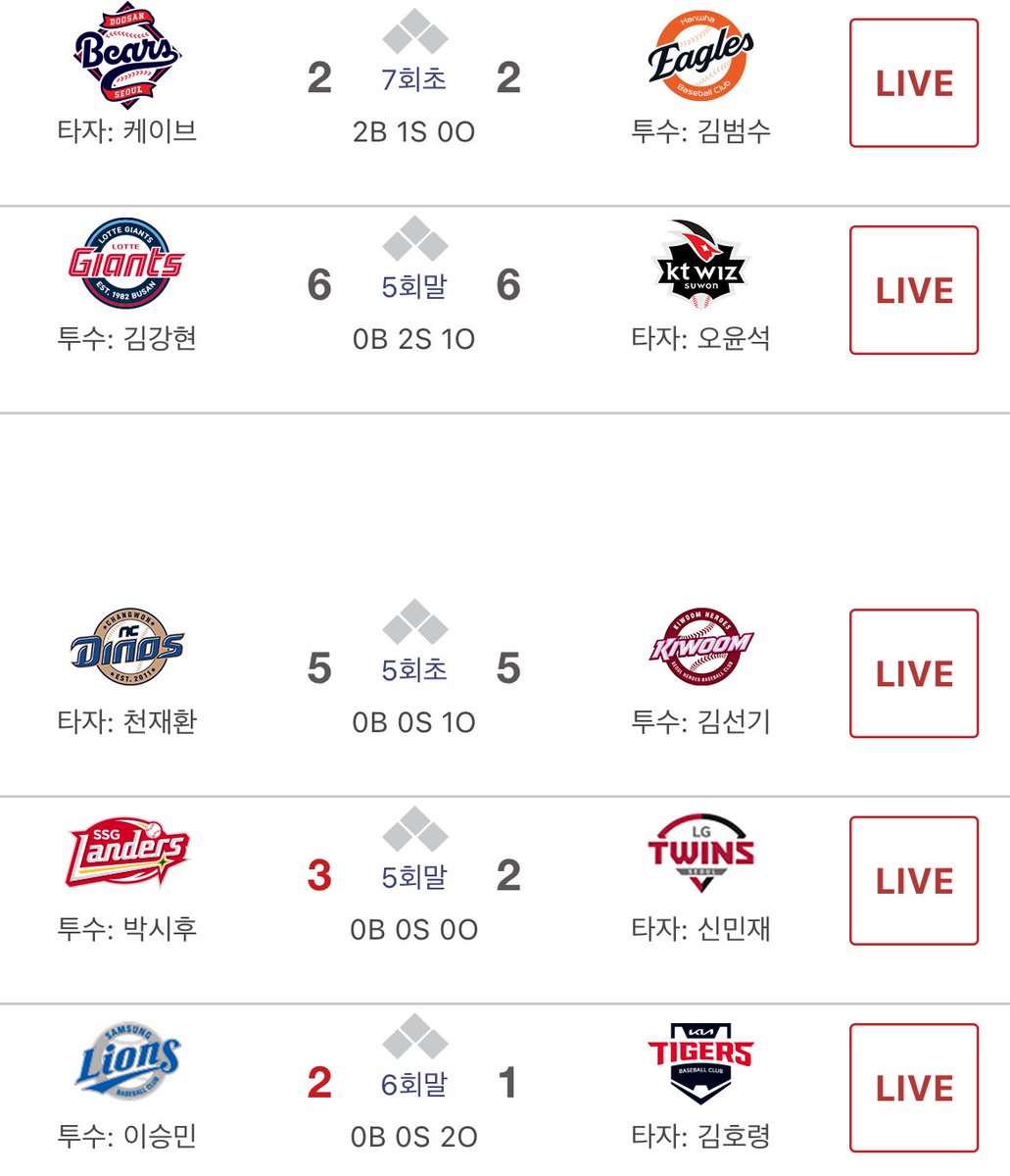The image size is (1010, 1176).
Task: View LIVE for SSG Landers vs LG Twins
Action: (x=913, y=880)
